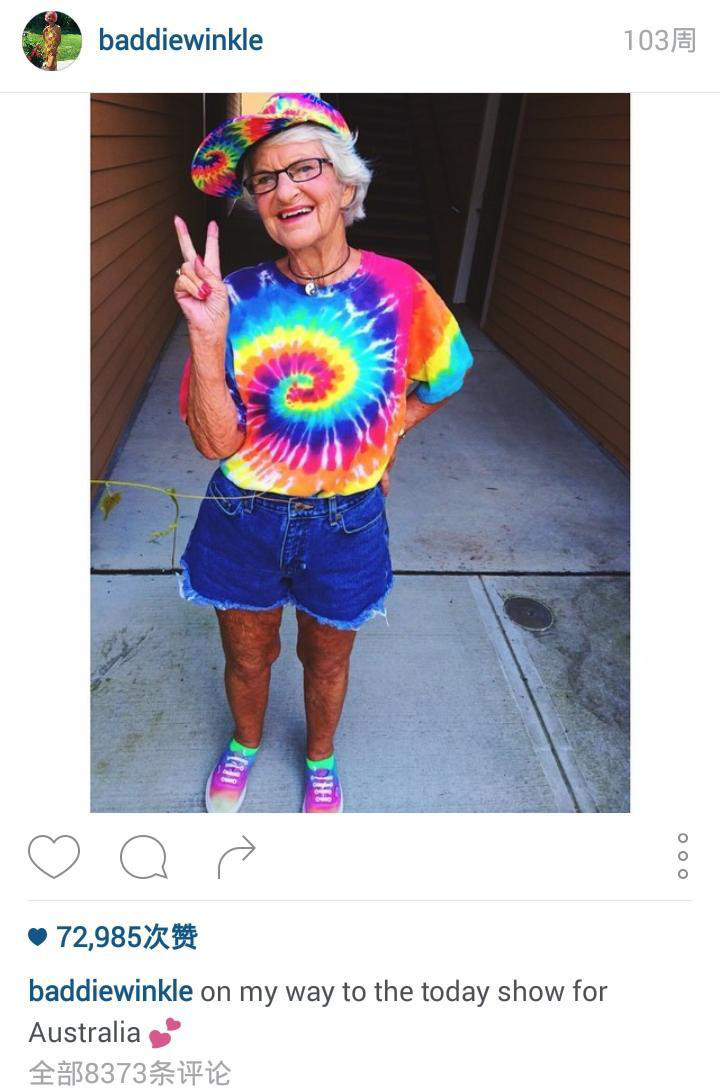Tap the post photo

[360, 452]
